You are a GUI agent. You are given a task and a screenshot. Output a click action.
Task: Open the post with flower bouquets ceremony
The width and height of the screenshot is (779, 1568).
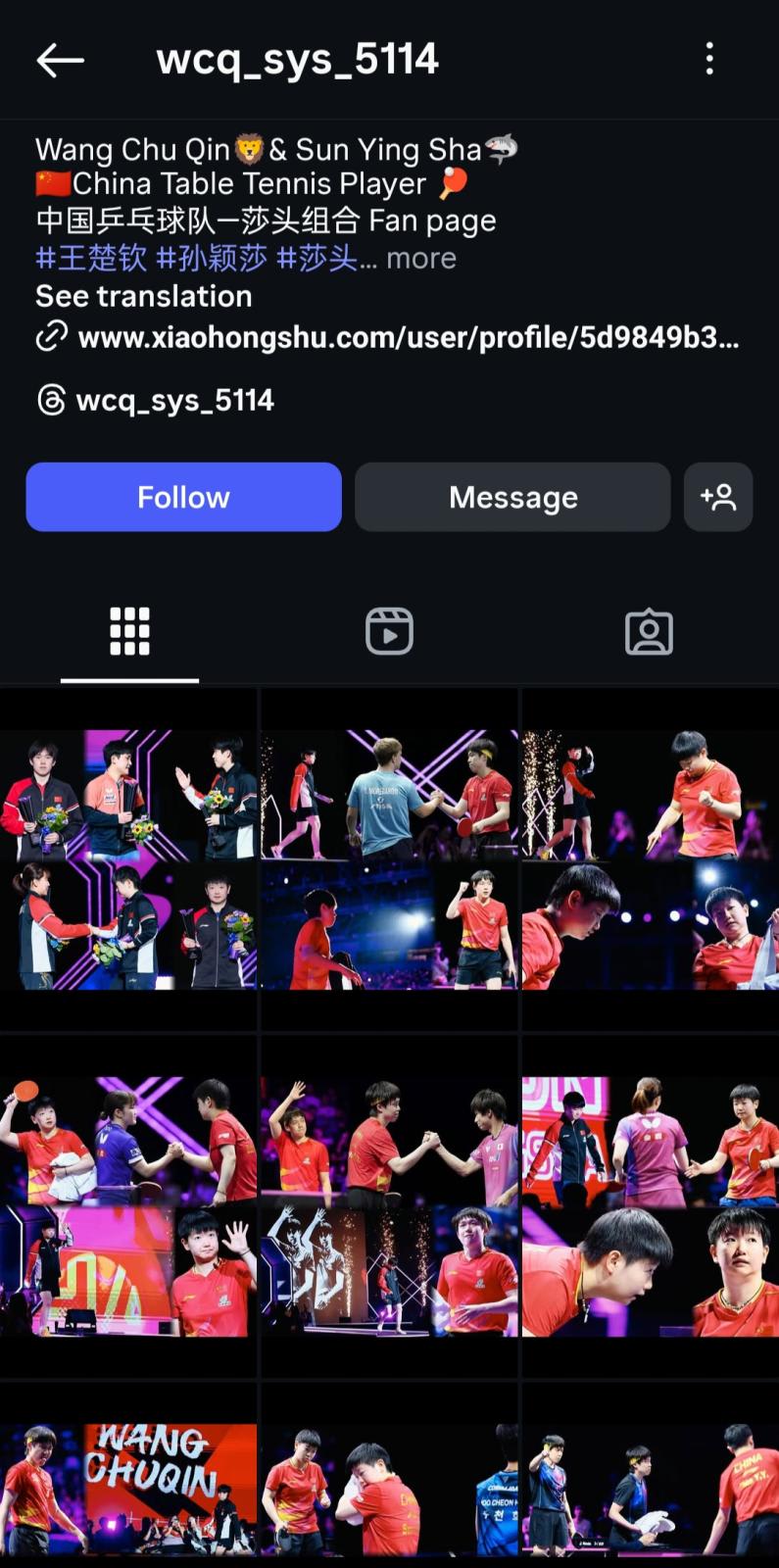point(128,859)
